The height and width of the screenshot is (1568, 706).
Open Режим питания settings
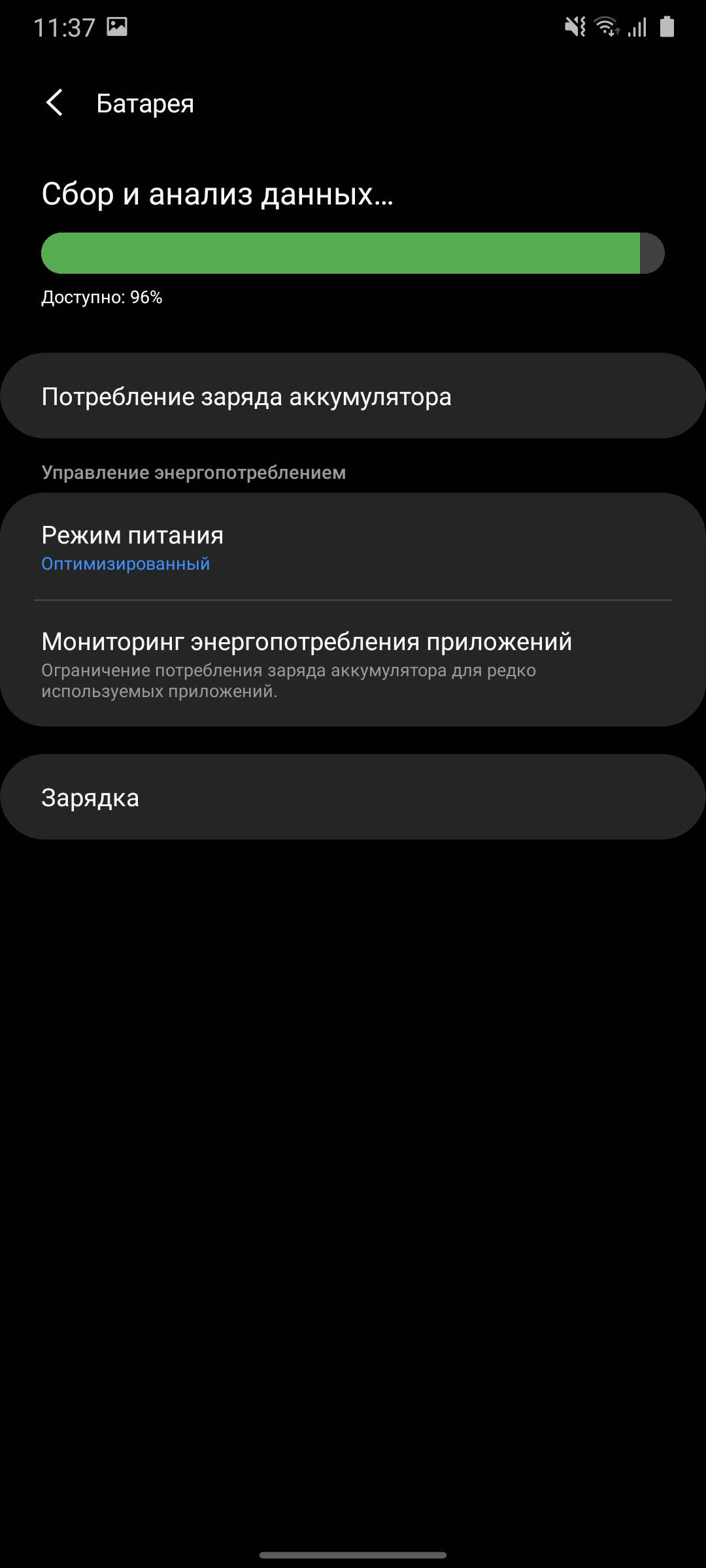click(x=353, y=547)
